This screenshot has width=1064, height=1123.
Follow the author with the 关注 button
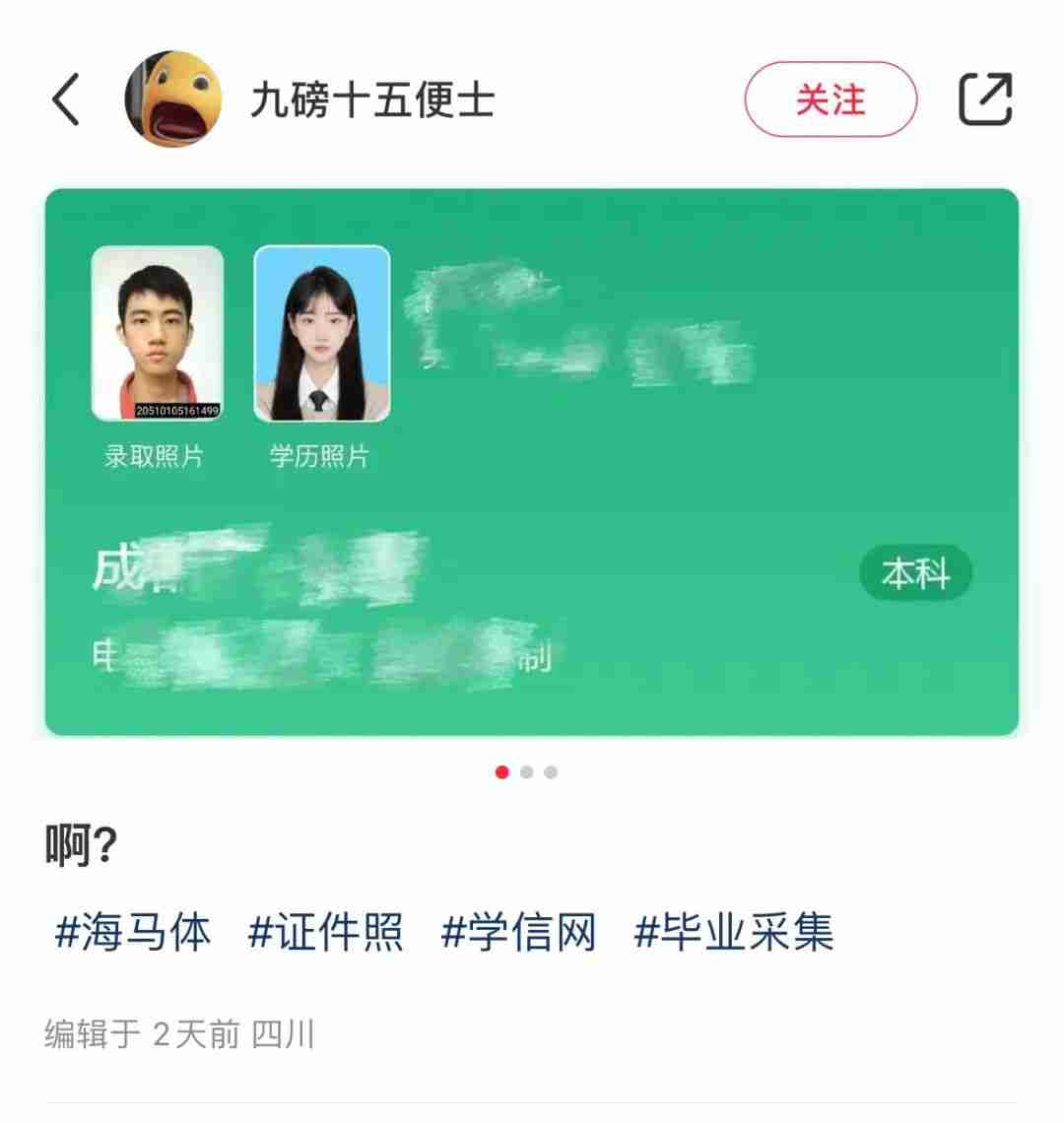830,99
